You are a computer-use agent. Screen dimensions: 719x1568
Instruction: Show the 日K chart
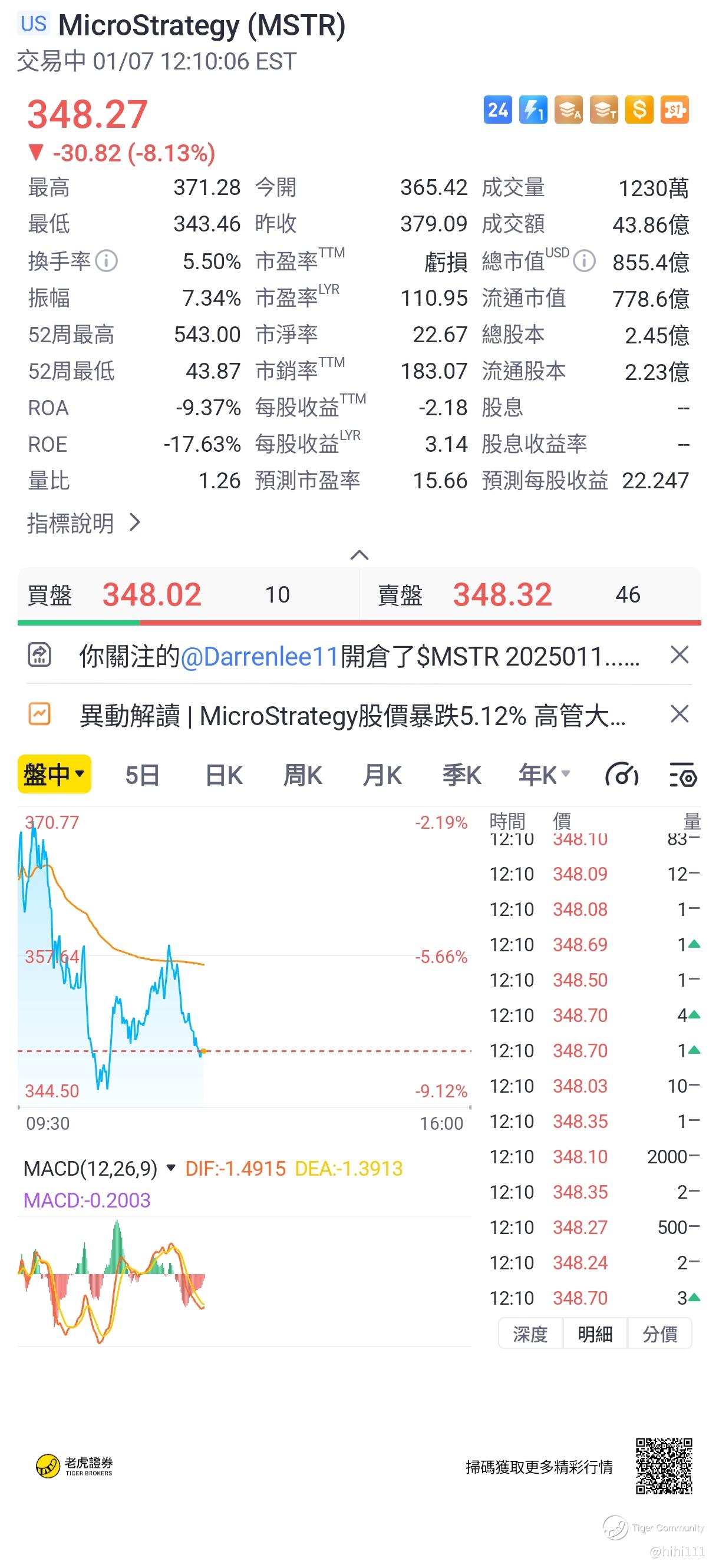coord(223,776)
